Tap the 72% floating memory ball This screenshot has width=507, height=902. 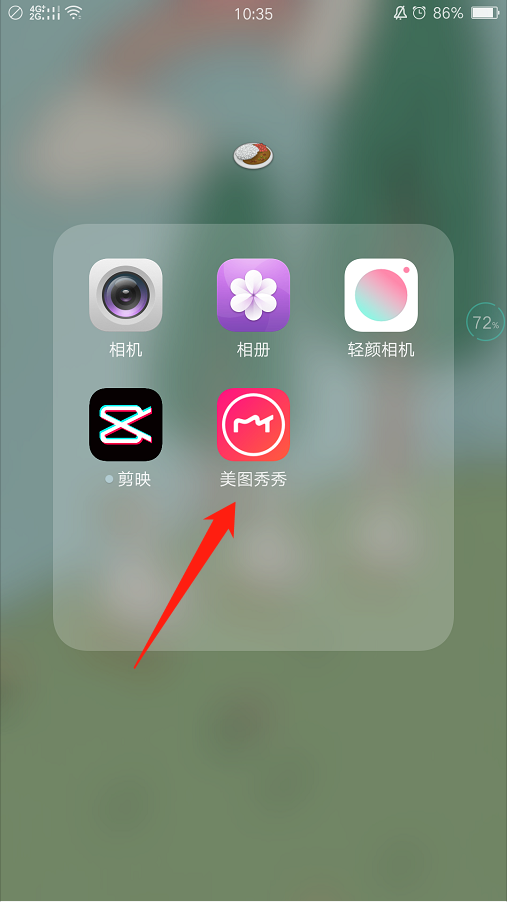click(x=485, y=322)
